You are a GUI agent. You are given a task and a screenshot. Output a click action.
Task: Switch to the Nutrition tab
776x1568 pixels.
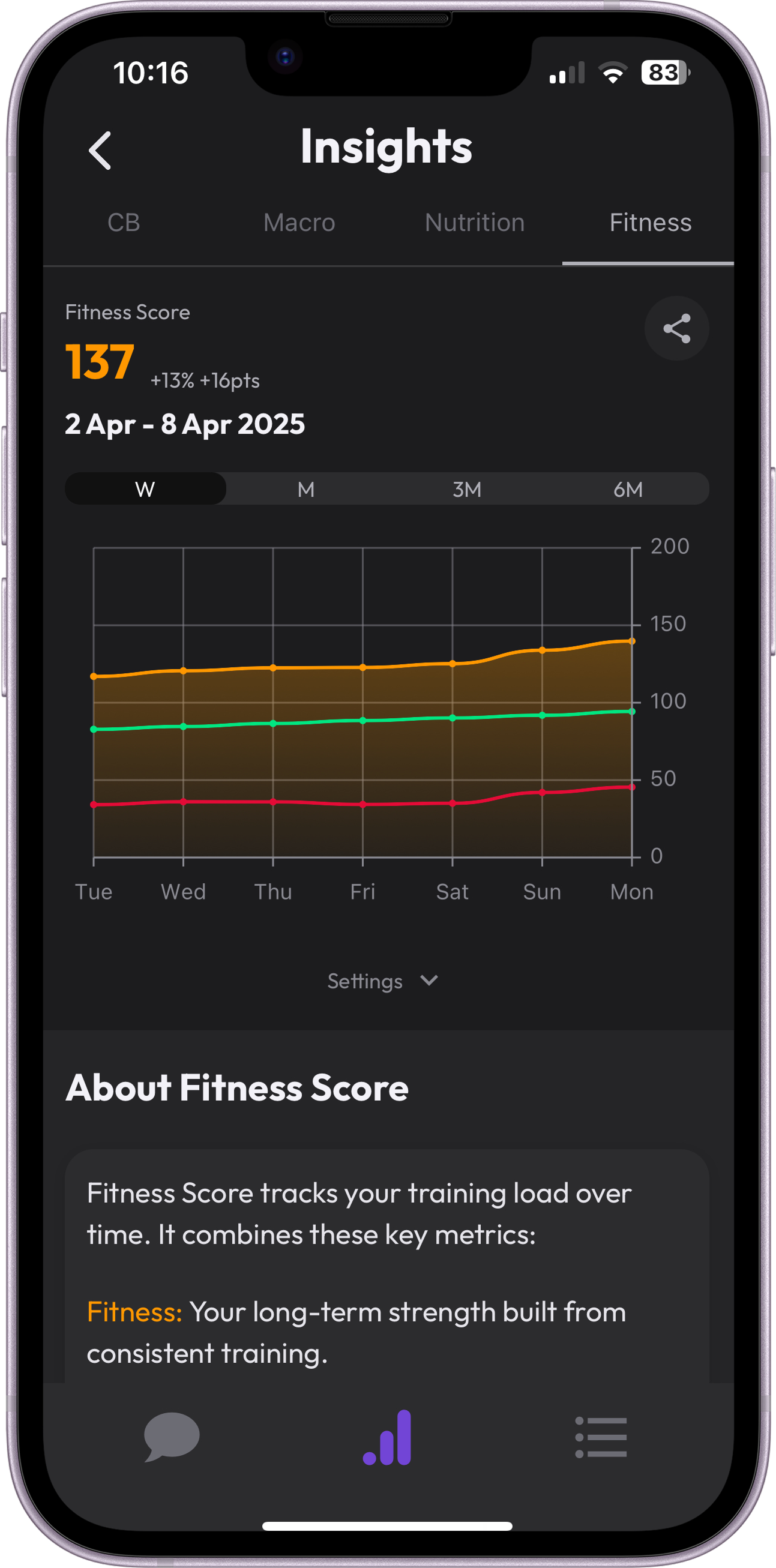pos(474,223)
